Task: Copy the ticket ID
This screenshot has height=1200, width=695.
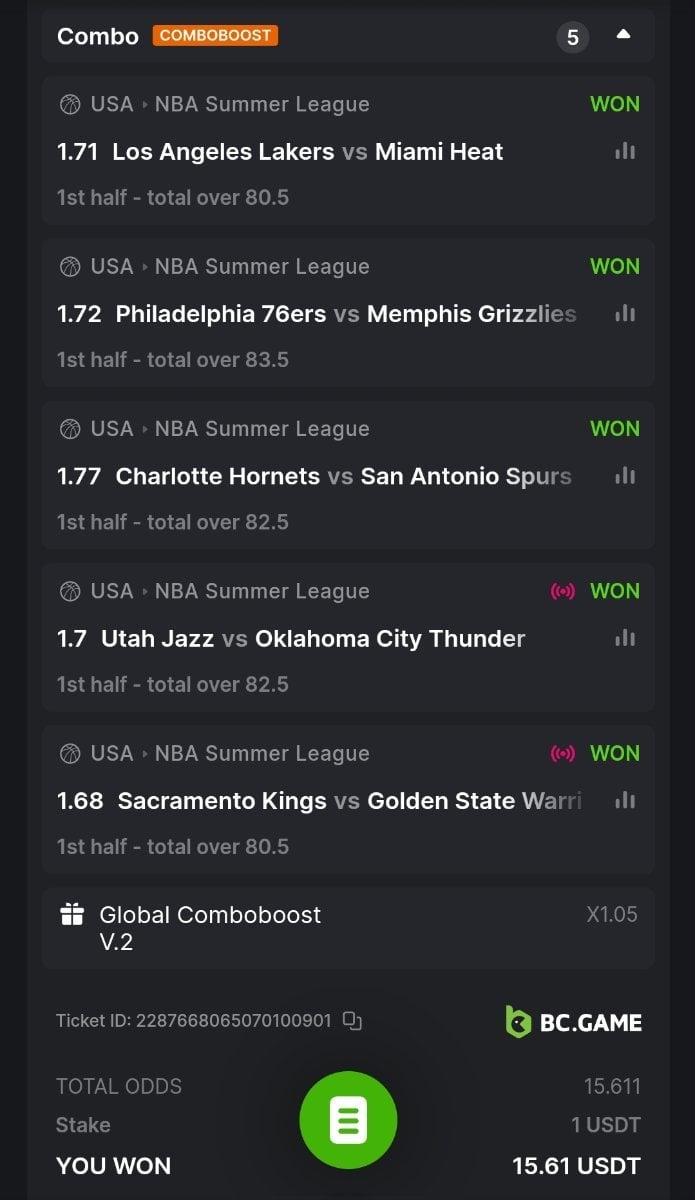Action: pos(352,1021)
